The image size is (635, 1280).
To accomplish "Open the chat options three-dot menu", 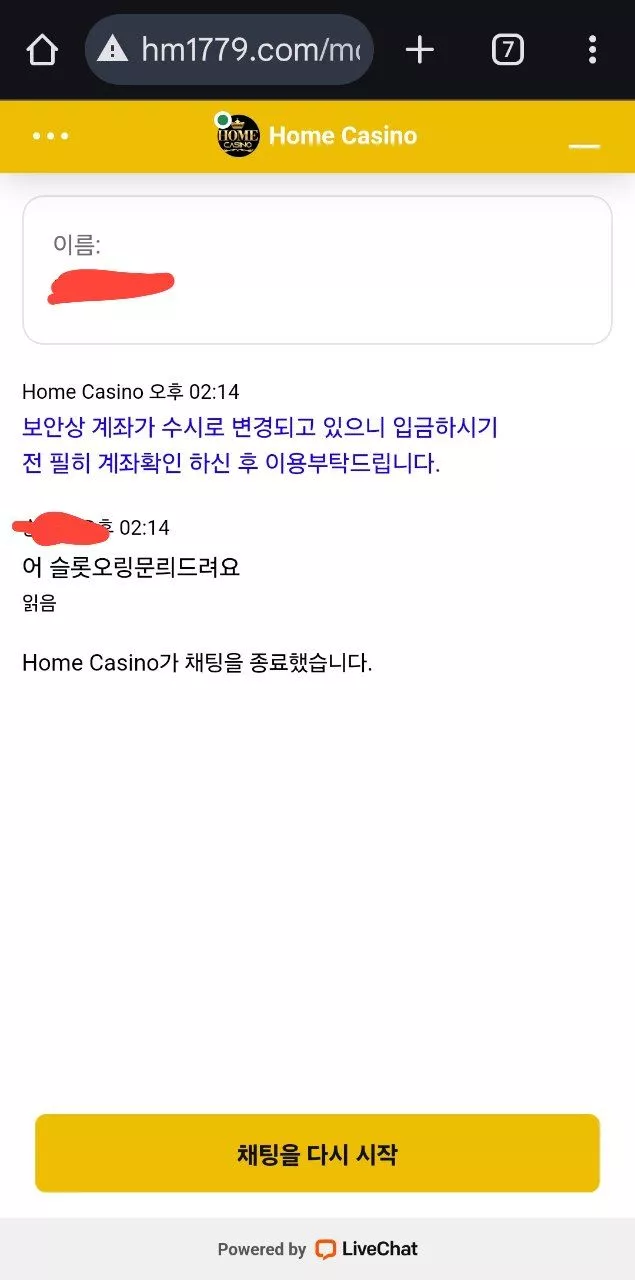I will pos(50,136).
